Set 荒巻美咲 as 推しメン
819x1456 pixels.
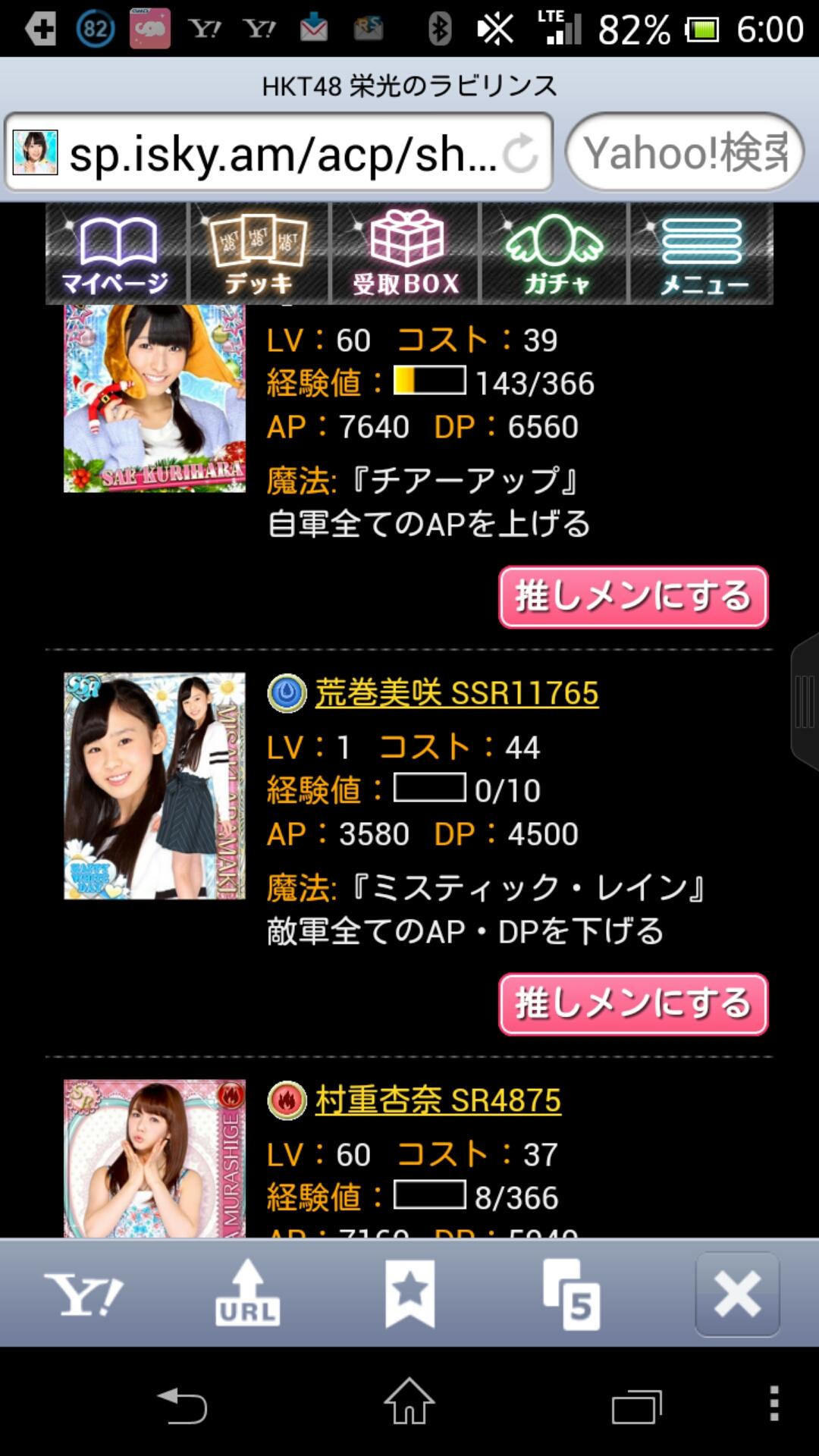click(x=633, y=1004)
